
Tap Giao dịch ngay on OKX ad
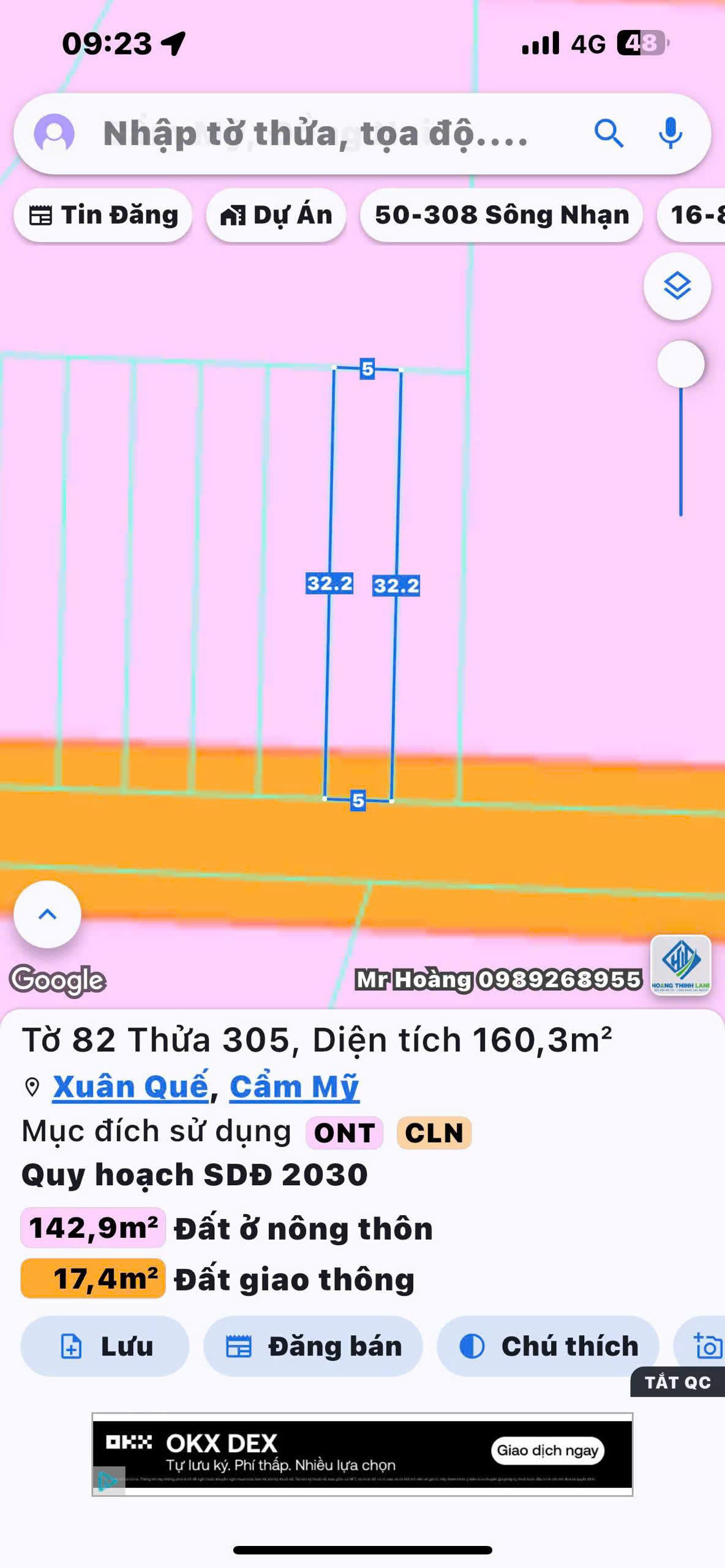click(547, 1450)
